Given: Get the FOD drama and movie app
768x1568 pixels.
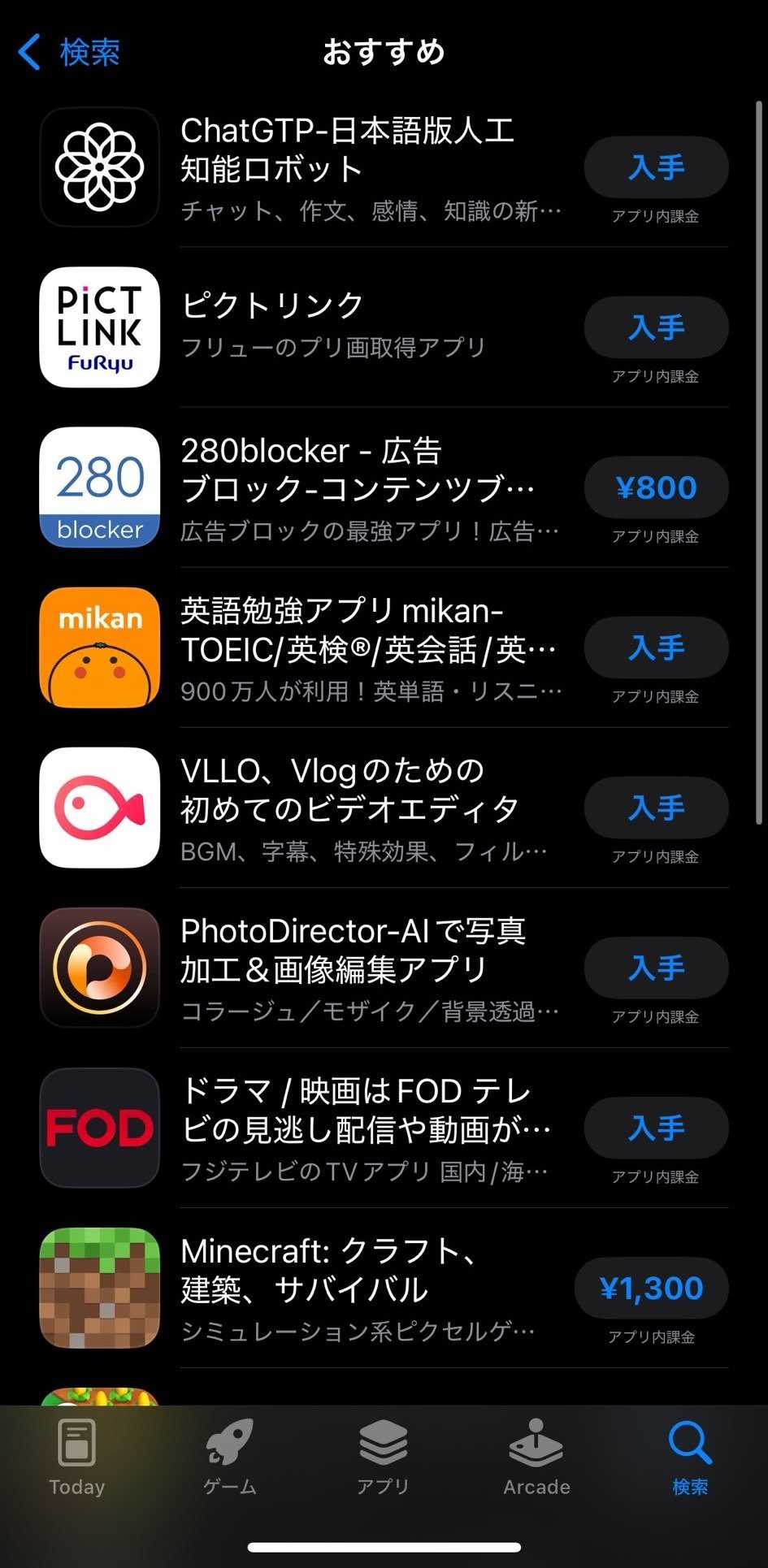Looking at the screenshot, I should [656, 1128].
